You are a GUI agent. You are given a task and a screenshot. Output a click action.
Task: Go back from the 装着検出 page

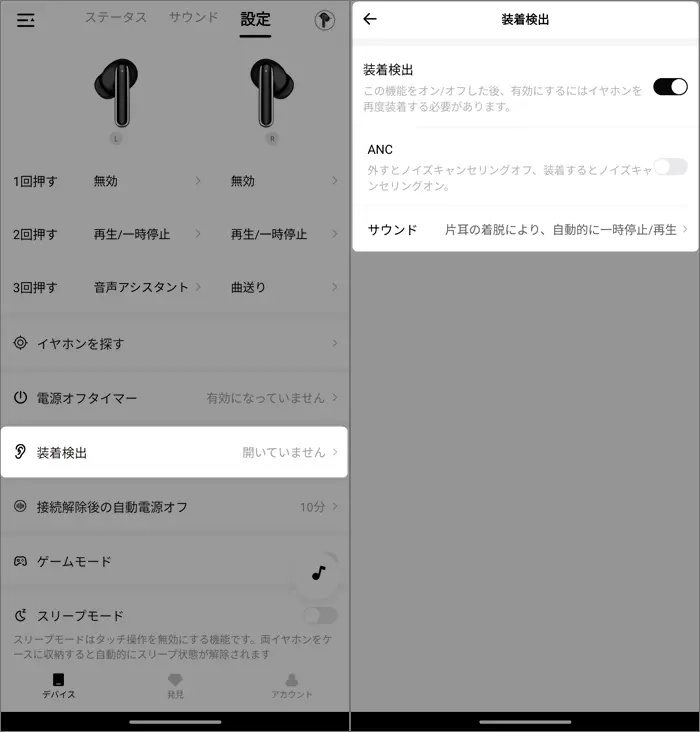click(370, 19)
